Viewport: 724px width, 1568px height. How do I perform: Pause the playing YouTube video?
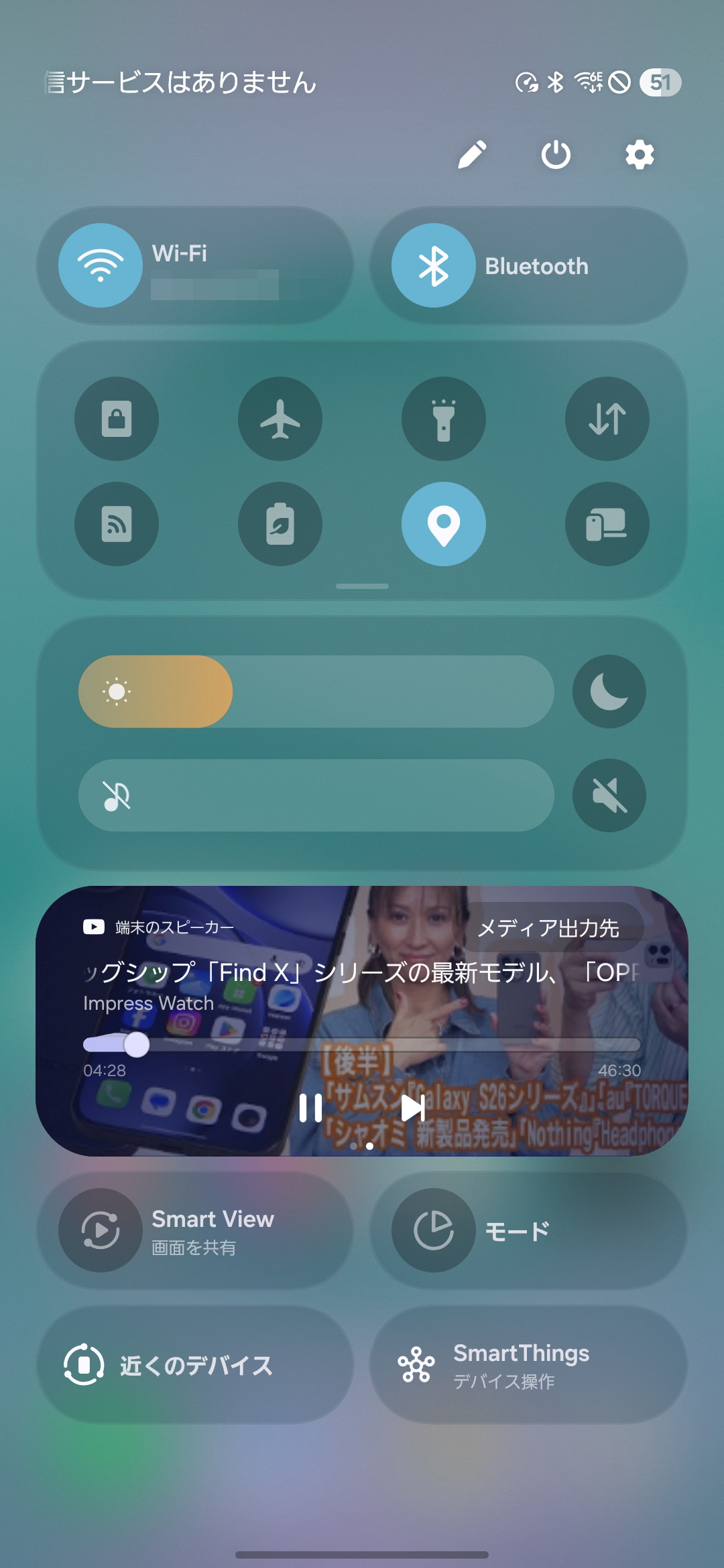coord(310,1108)
